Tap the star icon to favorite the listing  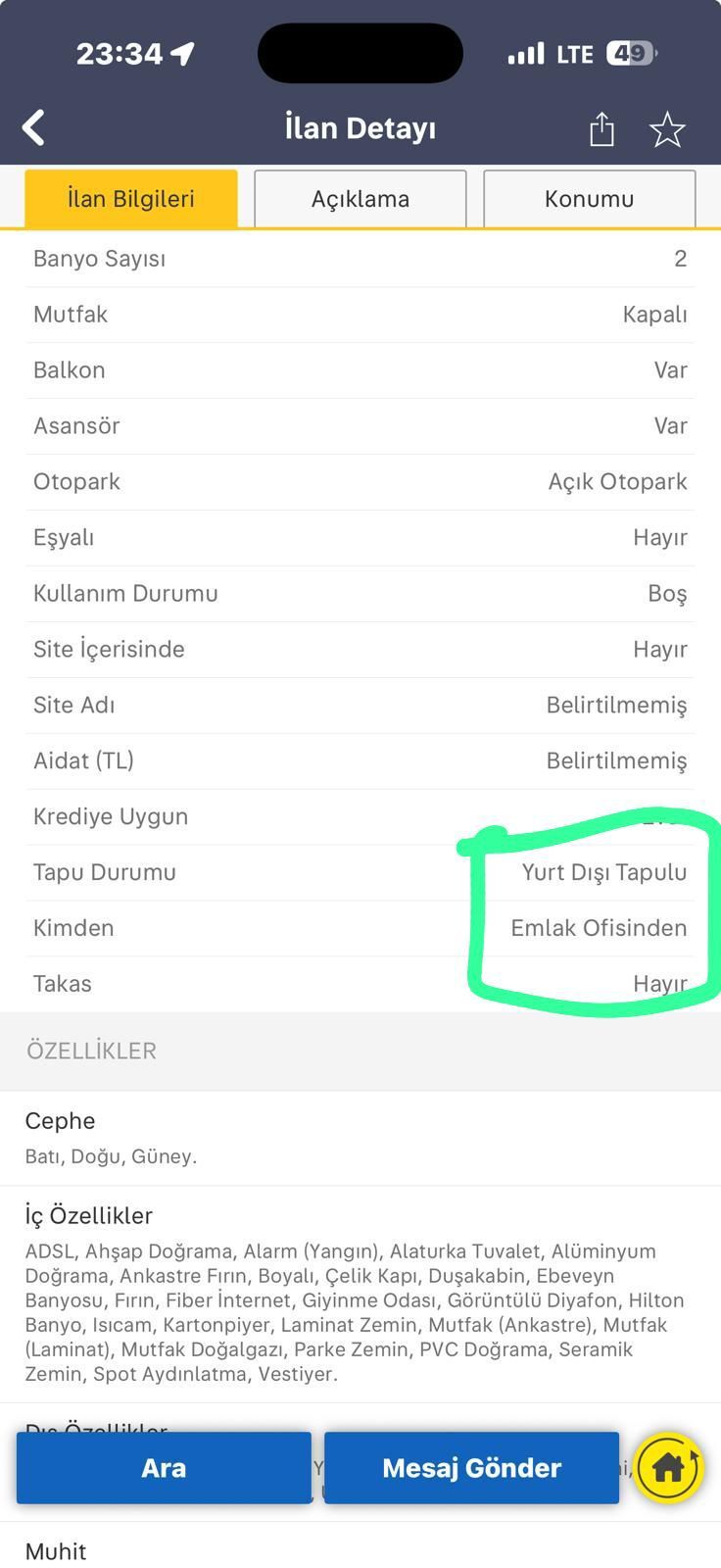[x=668, y=127]
